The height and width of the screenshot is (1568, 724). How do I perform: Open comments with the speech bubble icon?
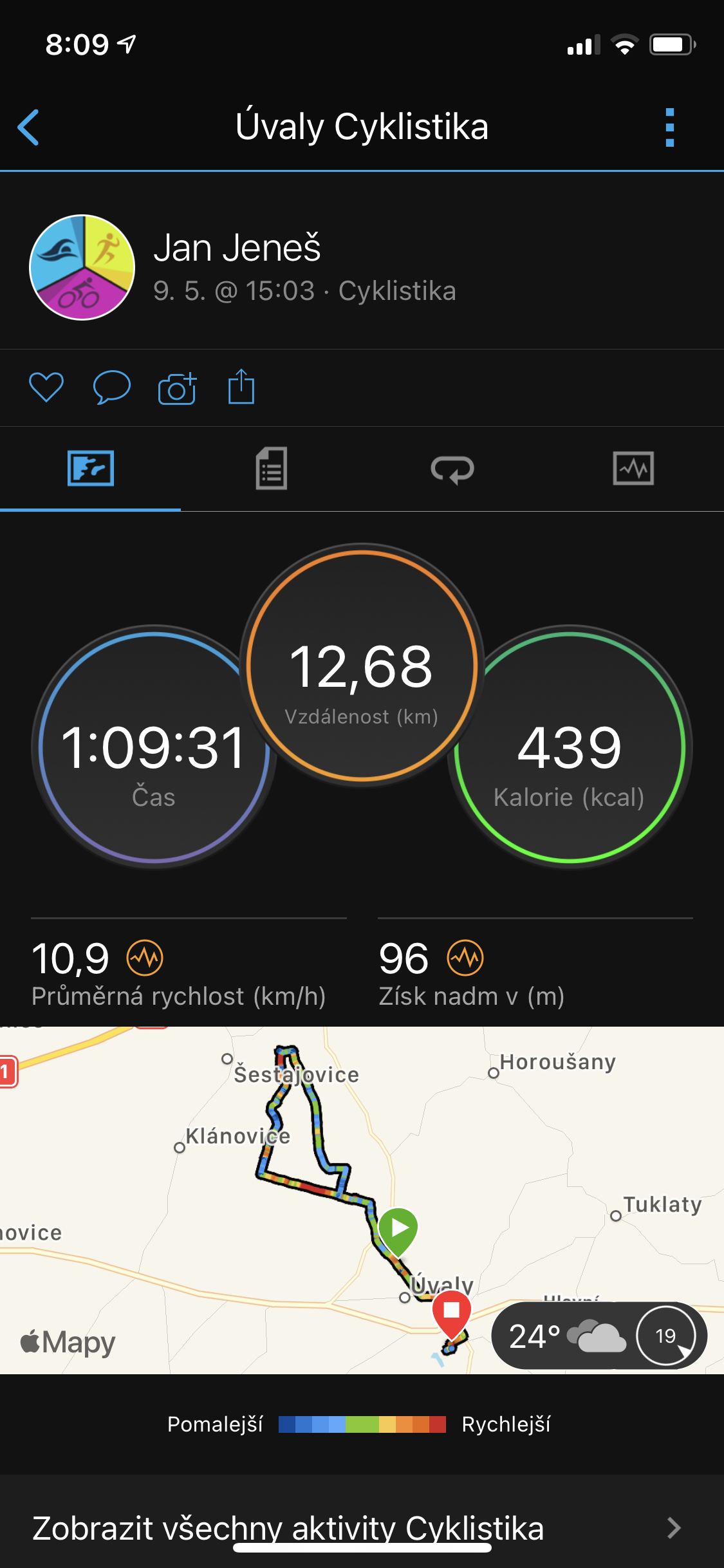point(112,387)
